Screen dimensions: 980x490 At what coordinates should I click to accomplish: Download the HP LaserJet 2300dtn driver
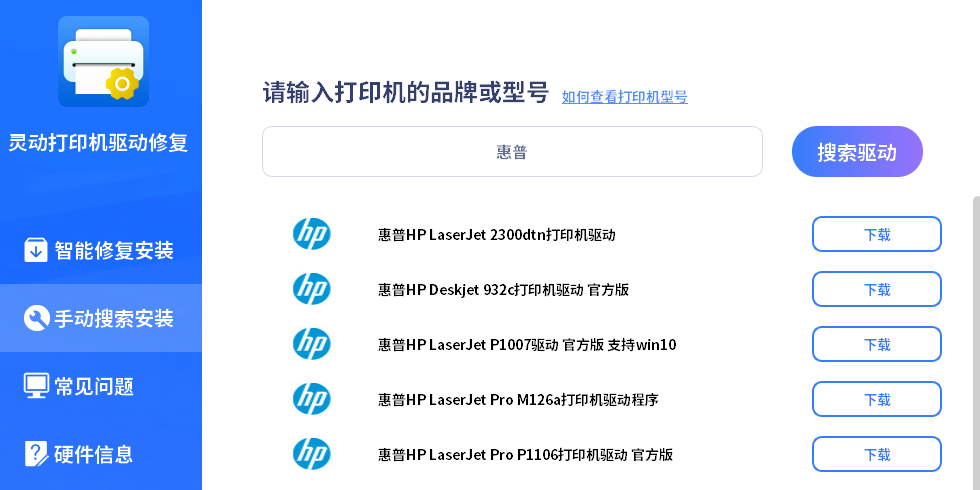(x=876, y=234)
